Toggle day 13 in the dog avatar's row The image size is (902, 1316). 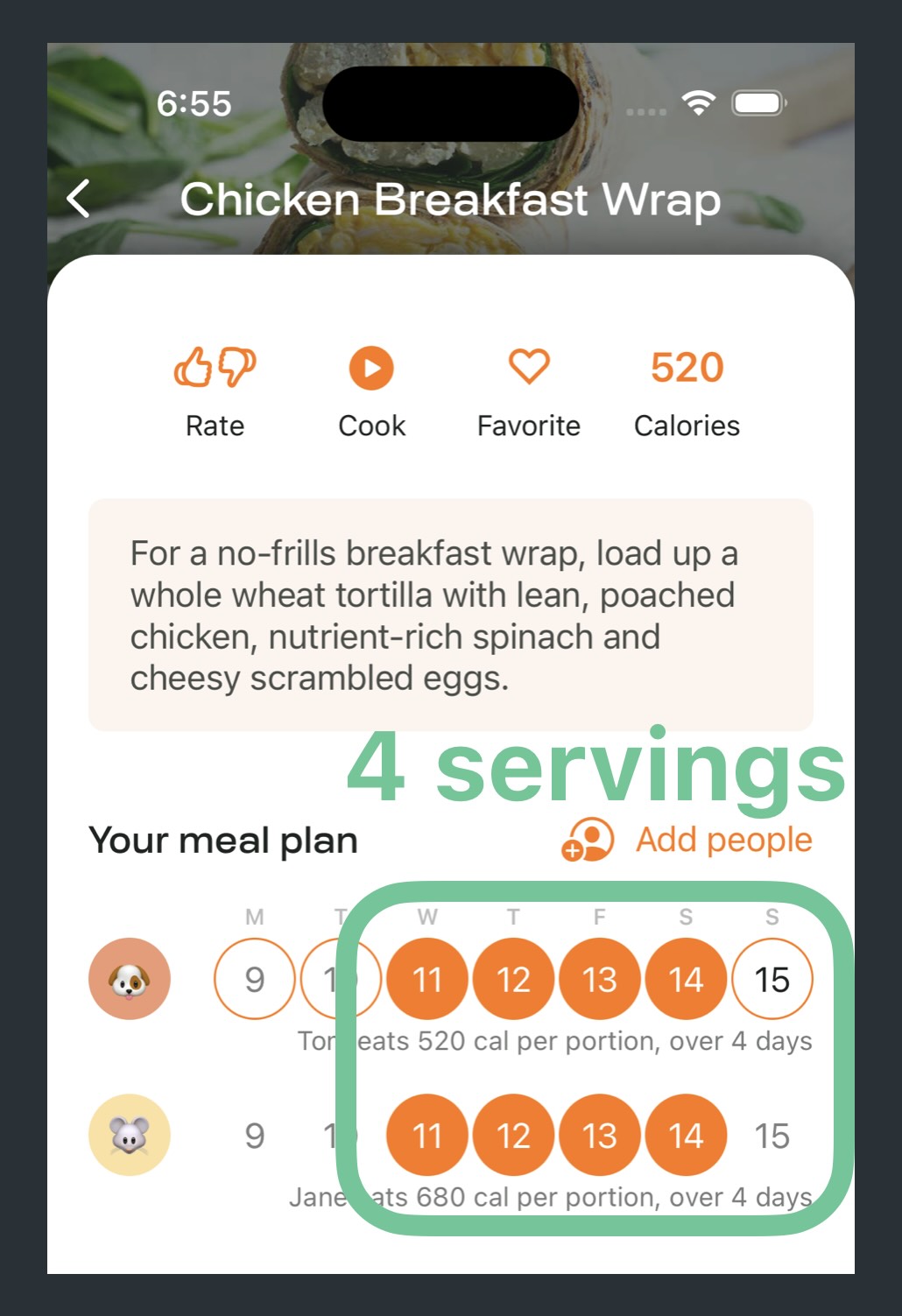click(x=600, y=979)
